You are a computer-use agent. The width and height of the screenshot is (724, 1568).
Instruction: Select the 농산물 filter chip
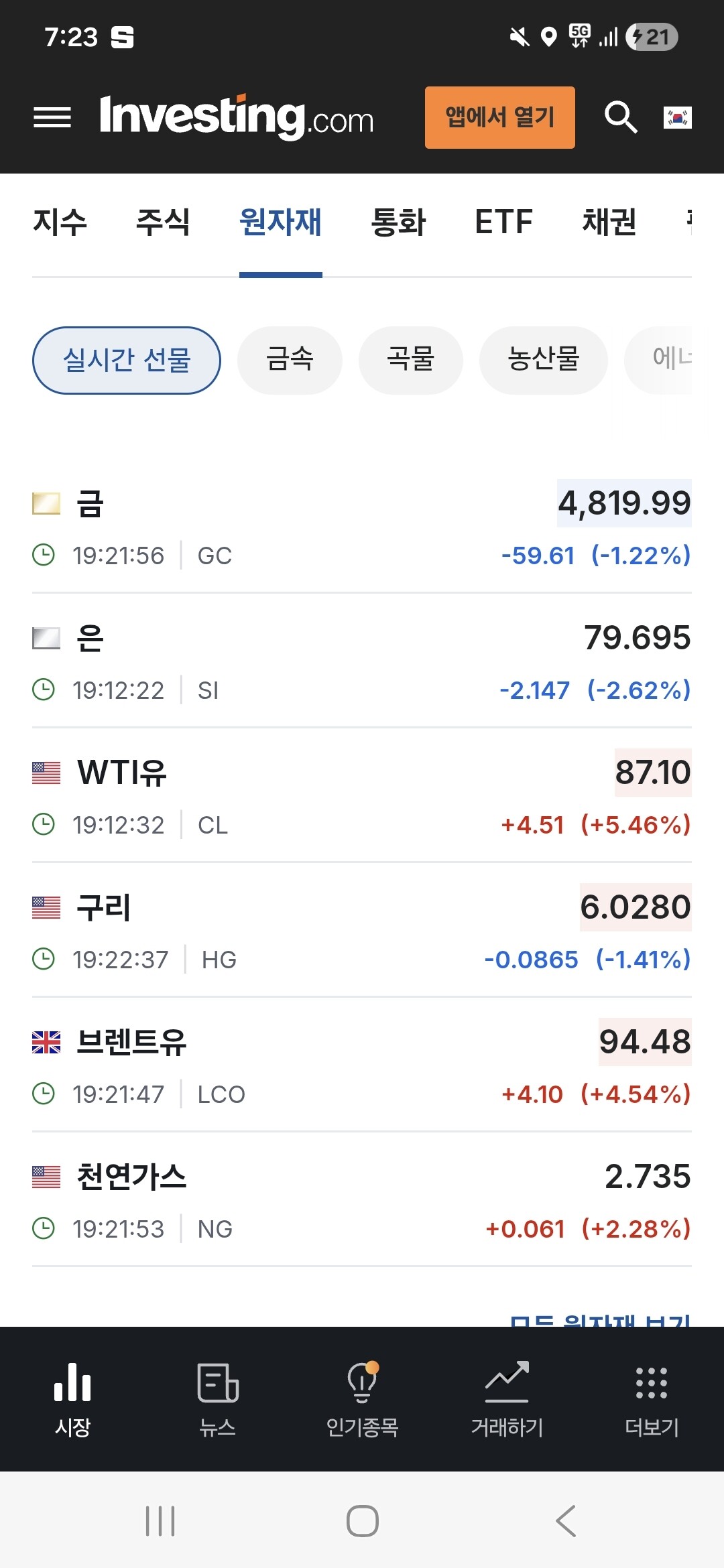[543, 360]
